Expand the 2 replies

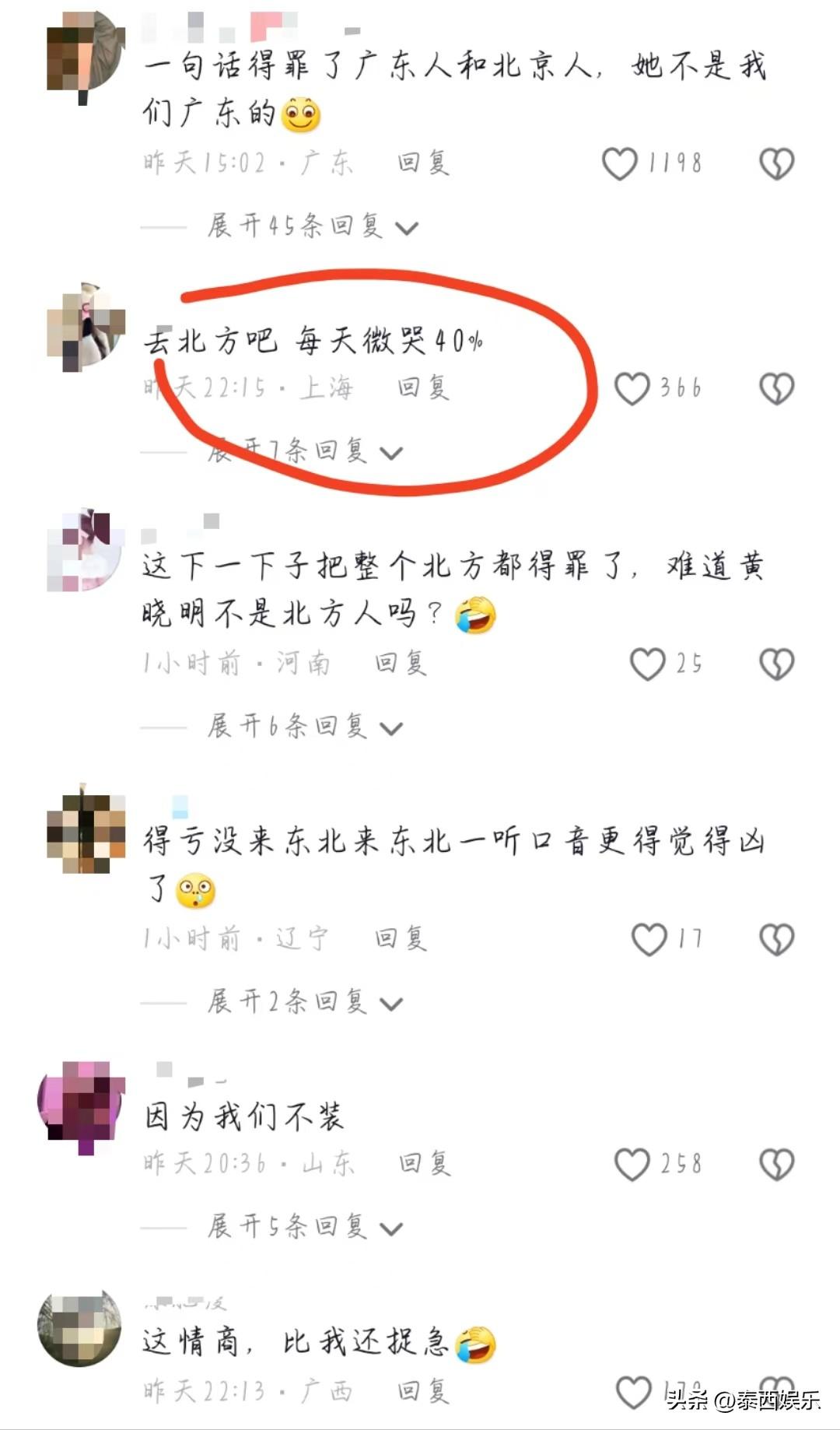[303, 1002]
